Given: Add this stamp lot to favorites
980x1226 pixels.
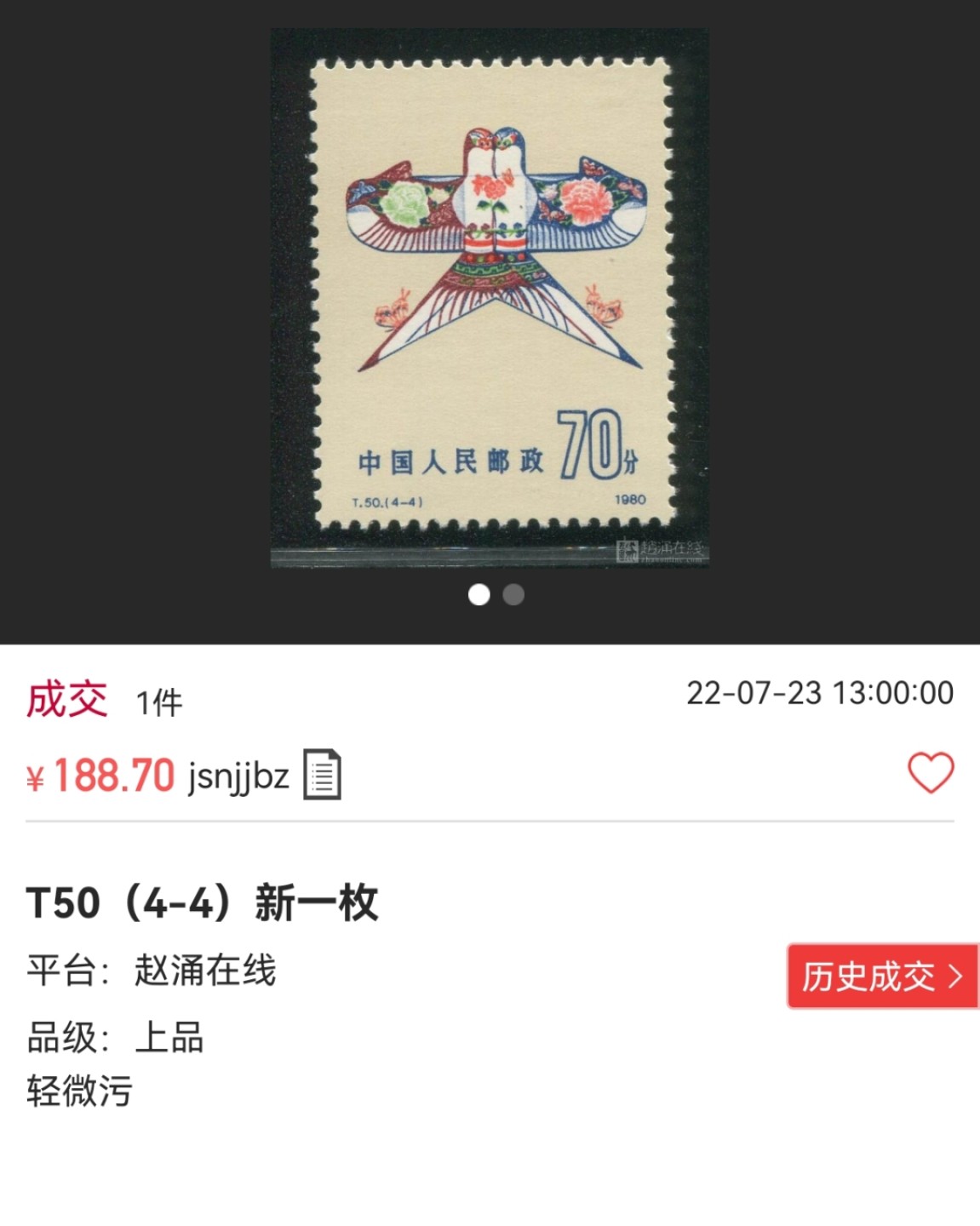Looking at the screenshot, I should click(931, 773).
